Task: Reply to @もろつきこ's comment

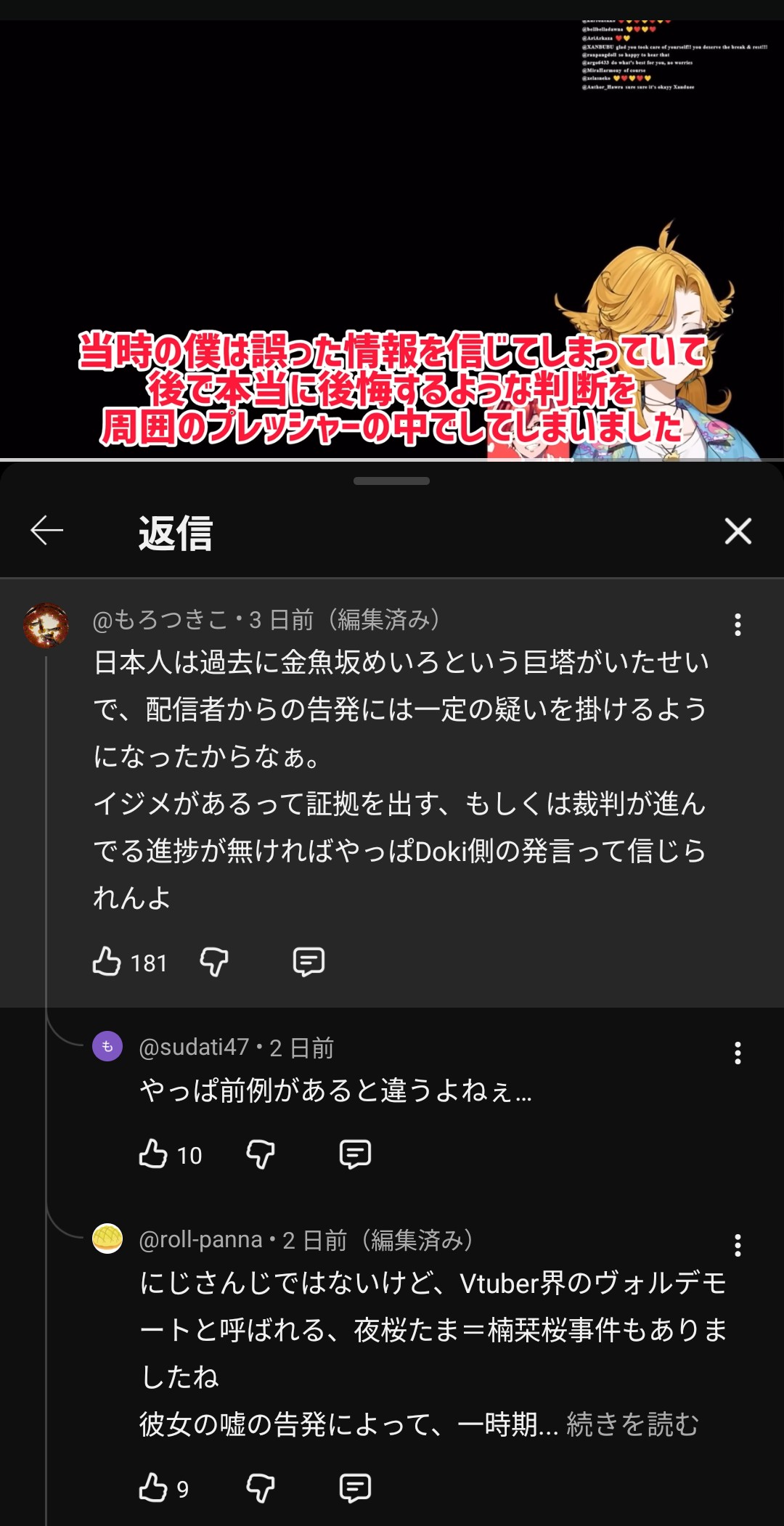Action: point(309,962)
